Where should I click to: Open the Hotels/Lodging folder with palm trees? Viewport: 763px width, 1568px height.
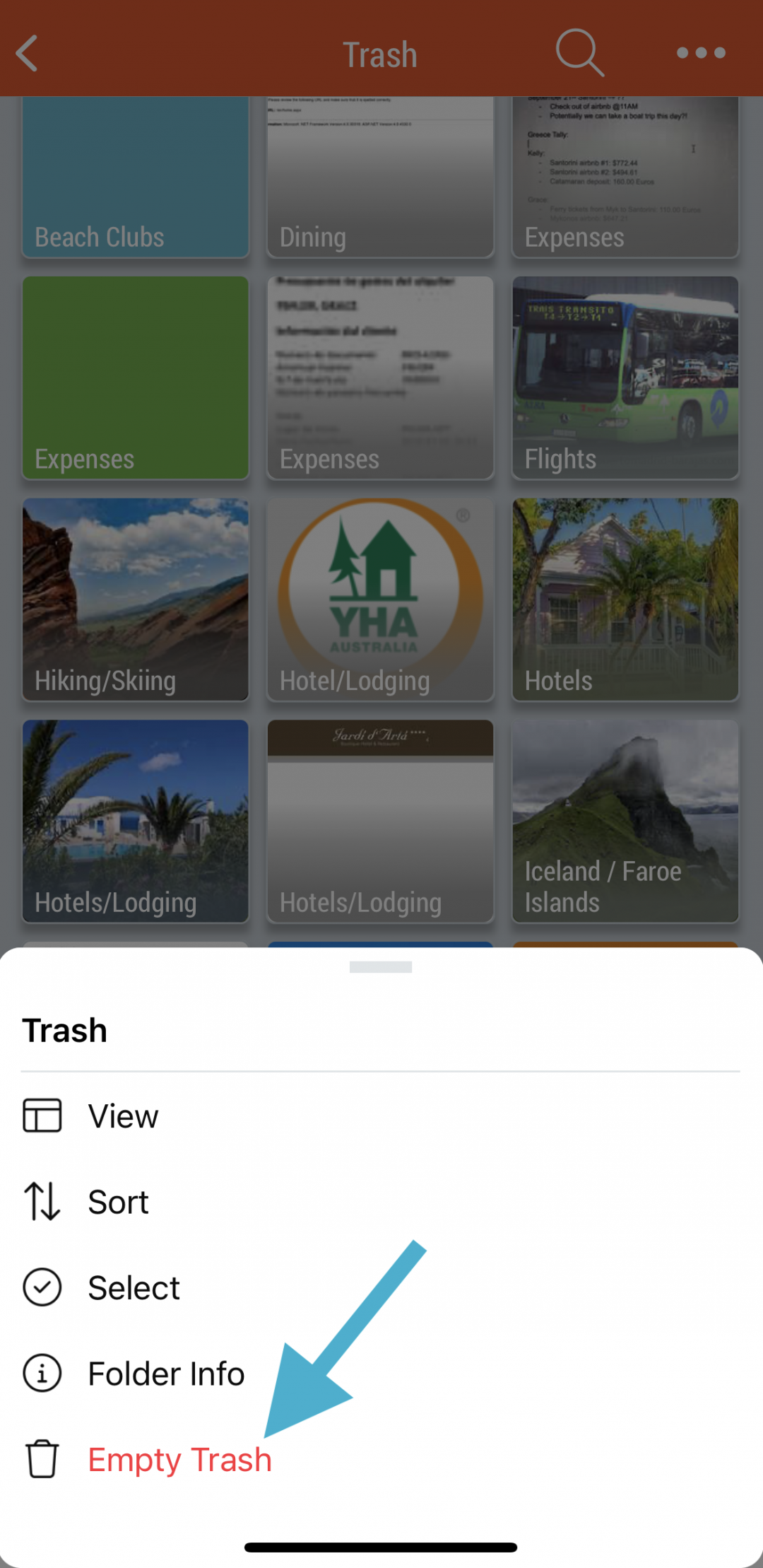click(135, 821)
